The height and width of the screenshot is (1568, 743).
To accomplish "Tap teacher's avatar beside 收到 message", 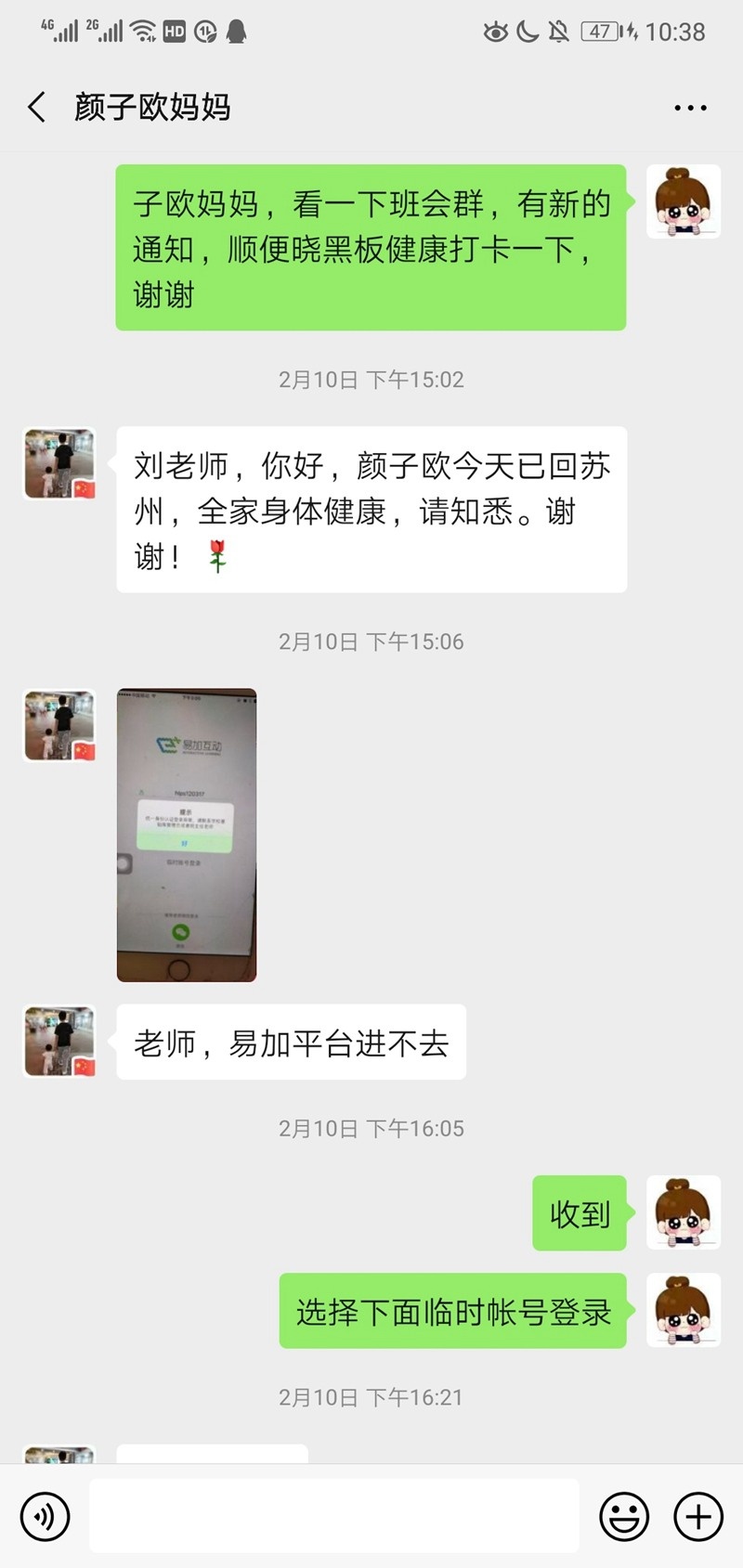I will click(x=684, y=1212).
